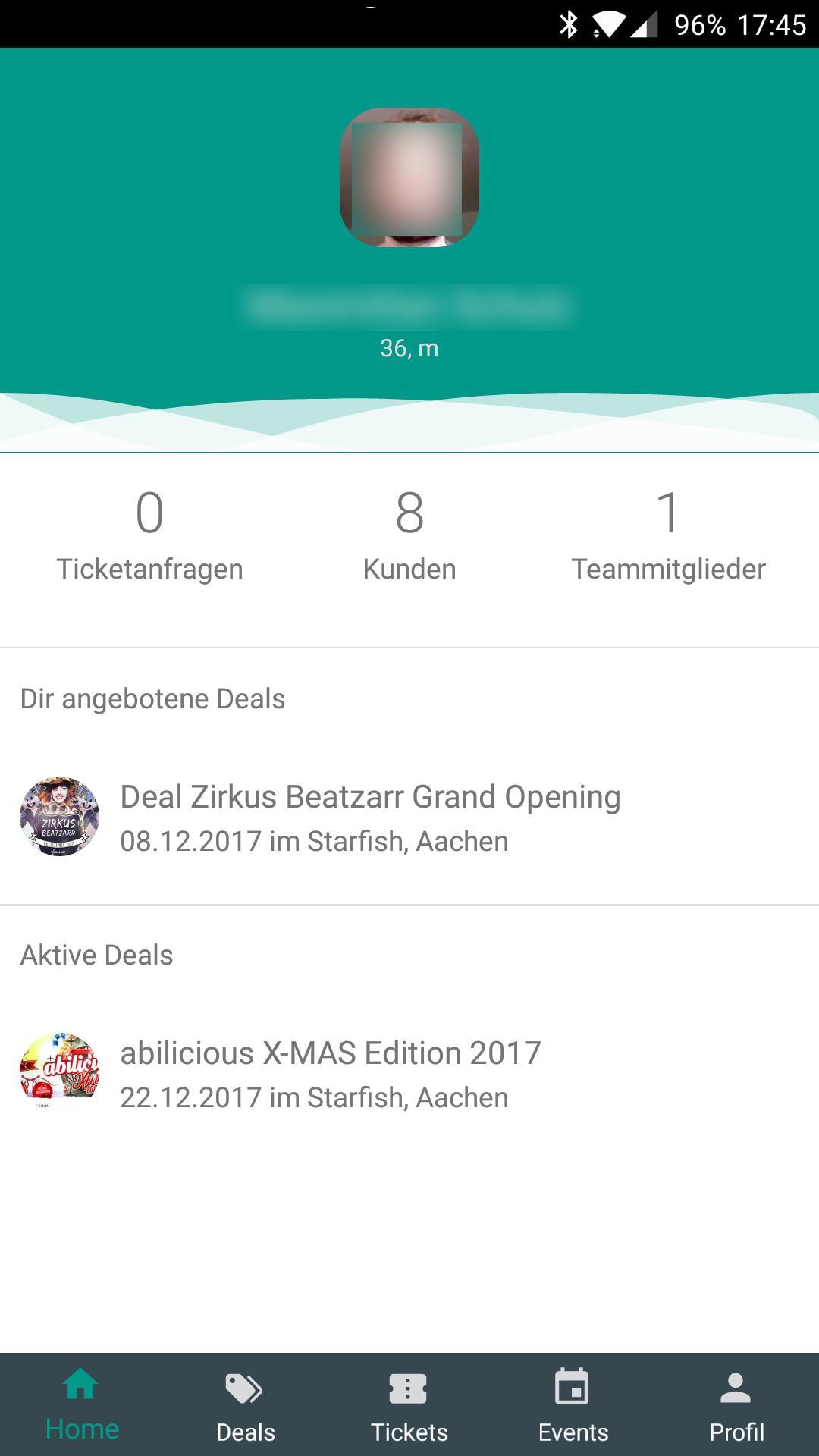
Task: Open the Profil tab
Action: point(736,1405)
